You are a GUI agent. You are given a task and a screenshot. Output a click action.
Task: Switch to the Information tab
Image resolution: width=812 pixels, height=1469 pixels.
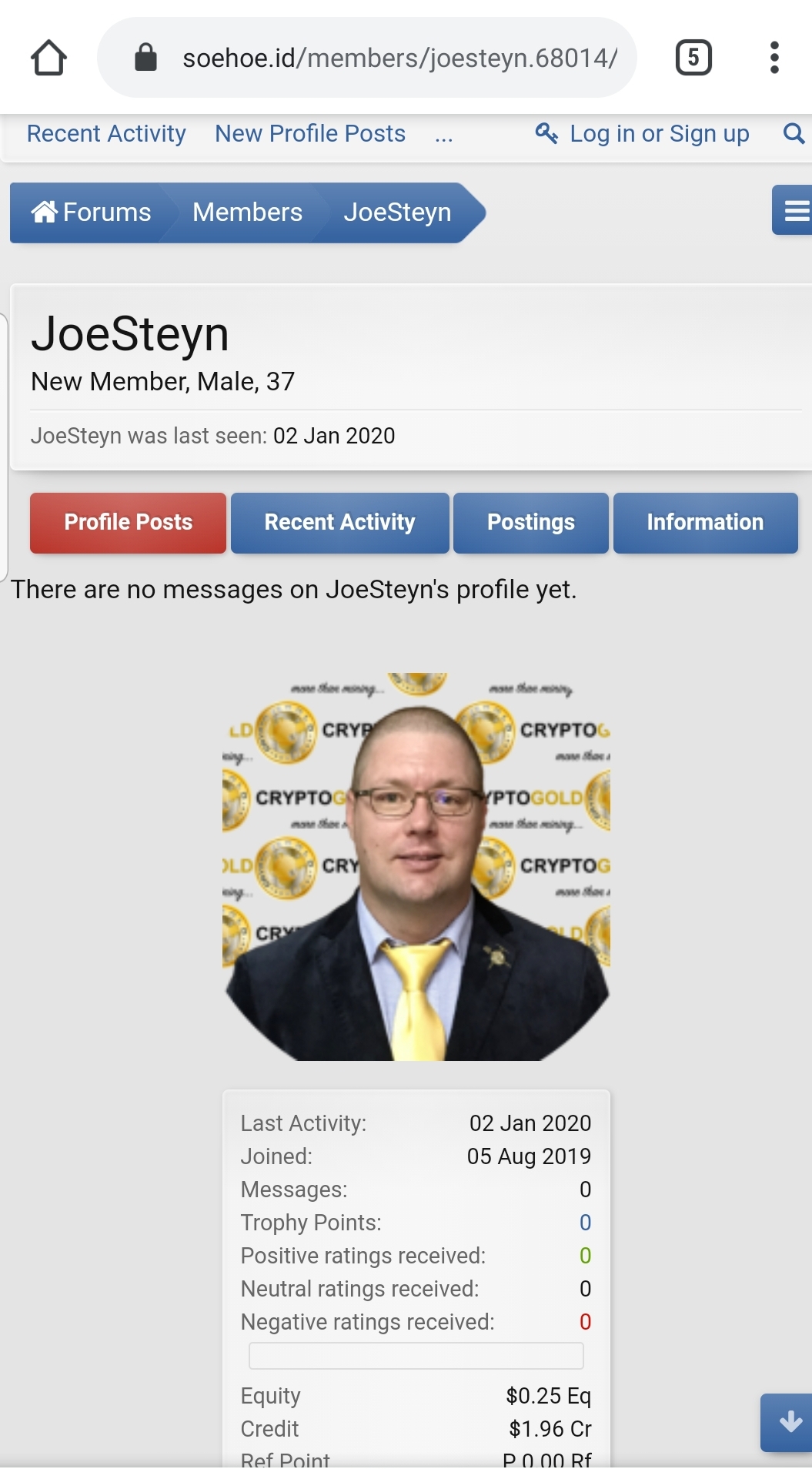click(x=705, y=523)
